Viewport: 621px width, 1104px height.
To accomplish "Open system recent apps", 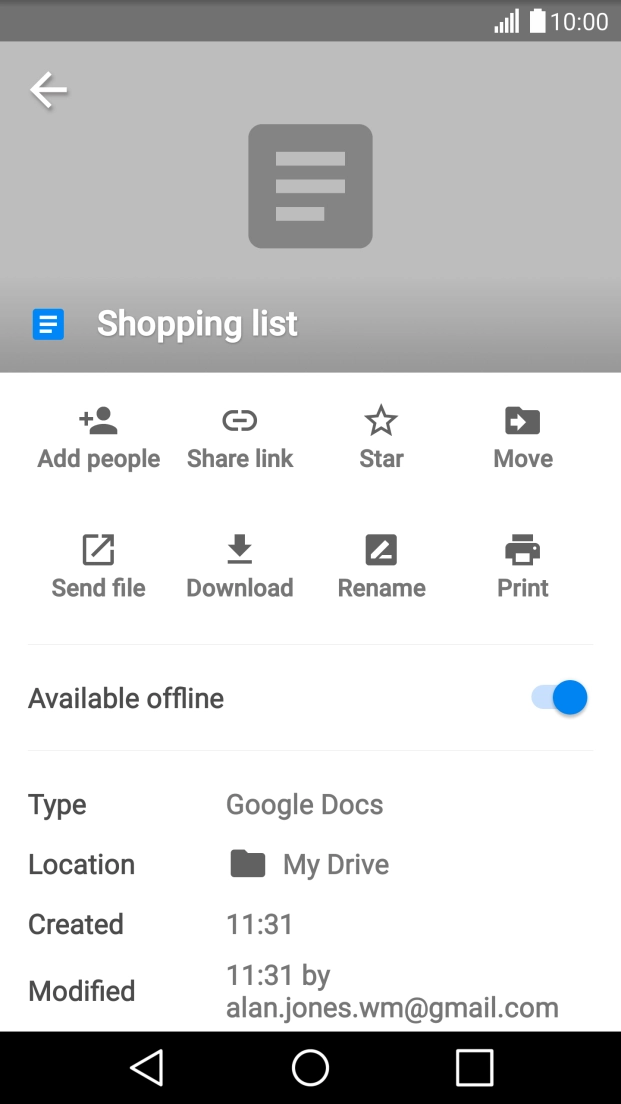I will click(474, 1068).
